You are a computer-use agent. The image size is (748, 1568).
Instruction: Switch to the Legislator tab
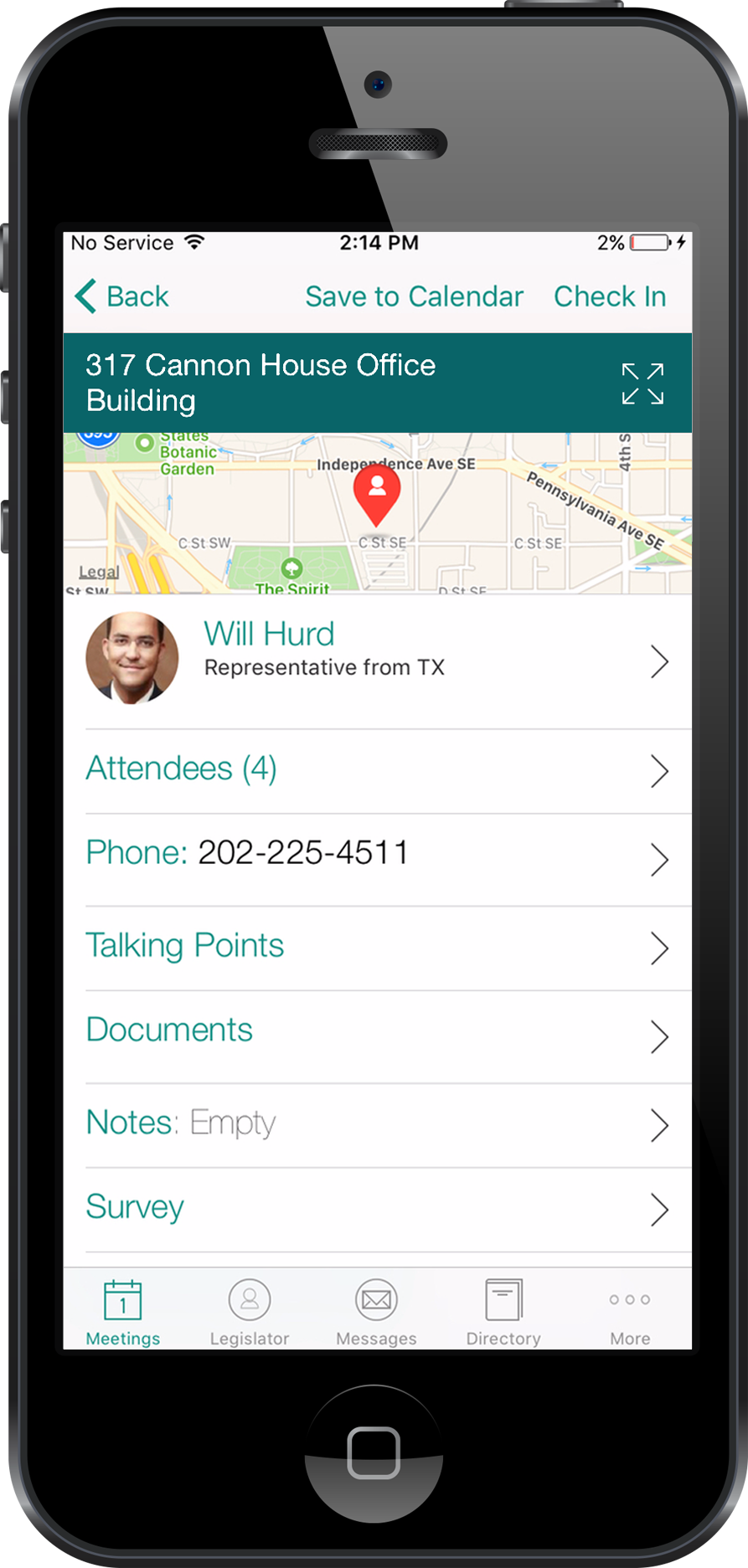[250, 1312]
